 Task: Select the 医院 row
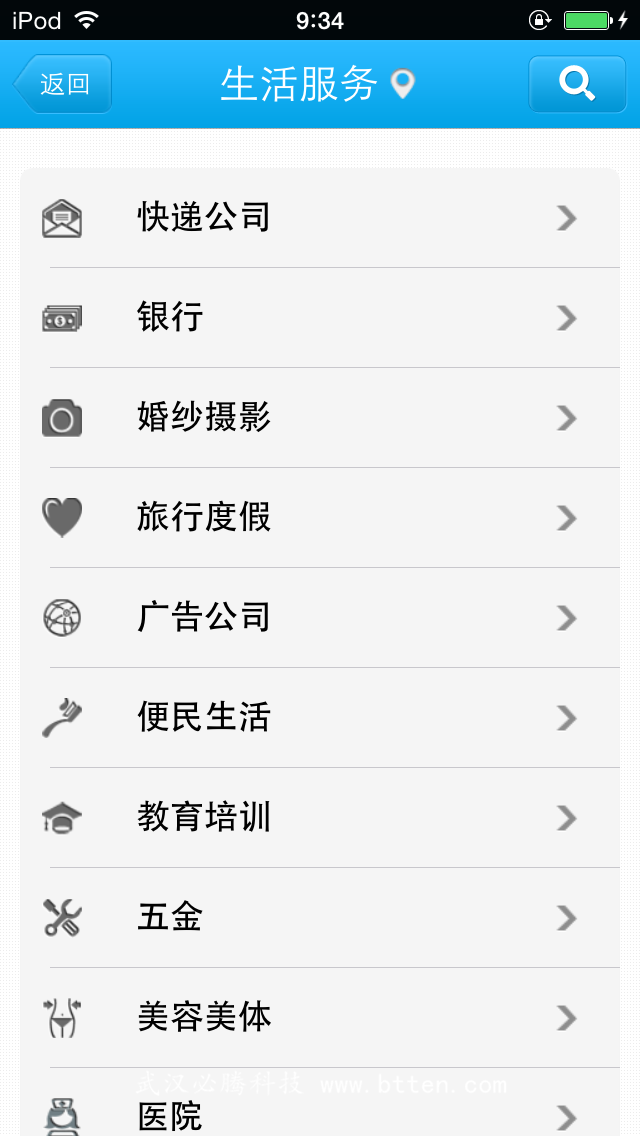point(320,1102)
